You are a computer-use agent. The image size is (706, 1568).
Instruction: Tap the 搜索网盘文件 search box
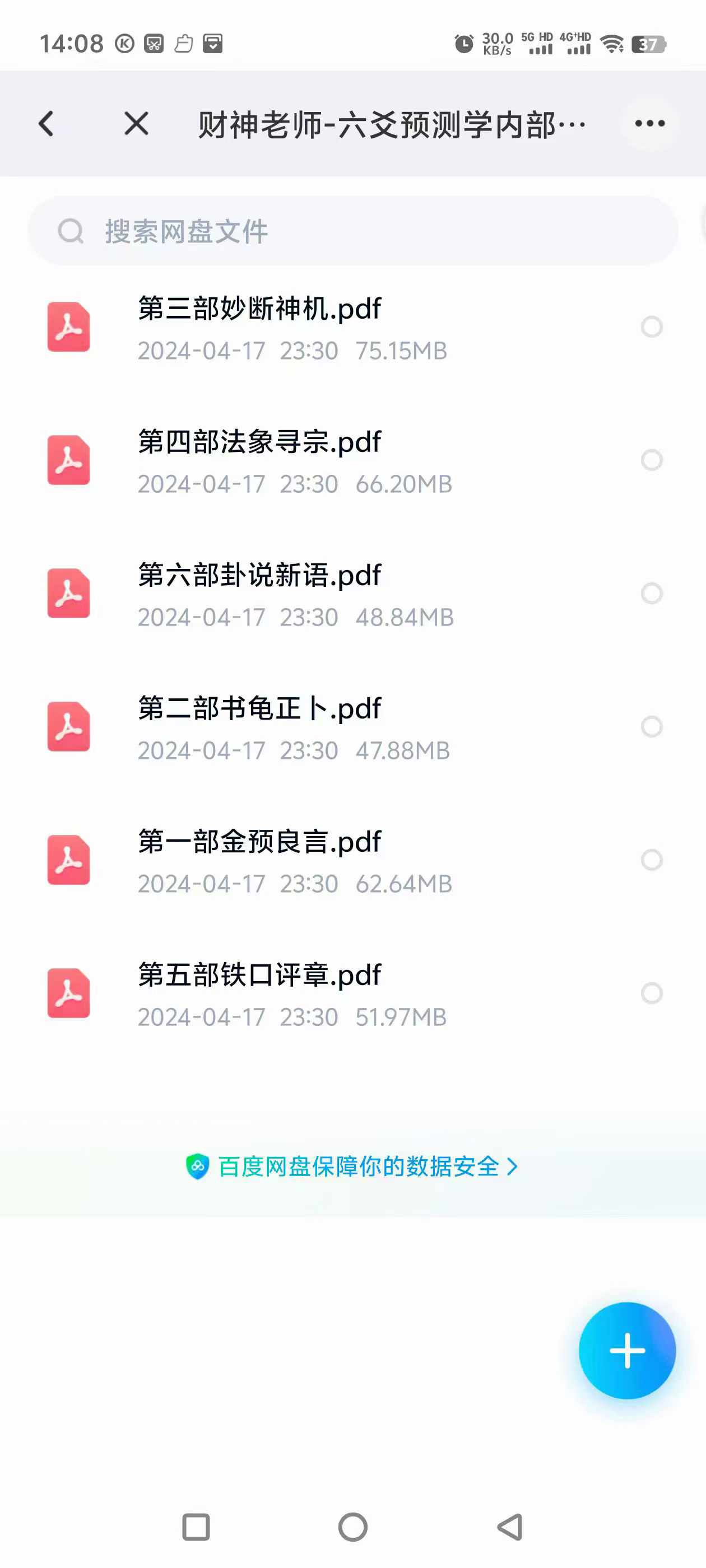[x=352, y=231]
